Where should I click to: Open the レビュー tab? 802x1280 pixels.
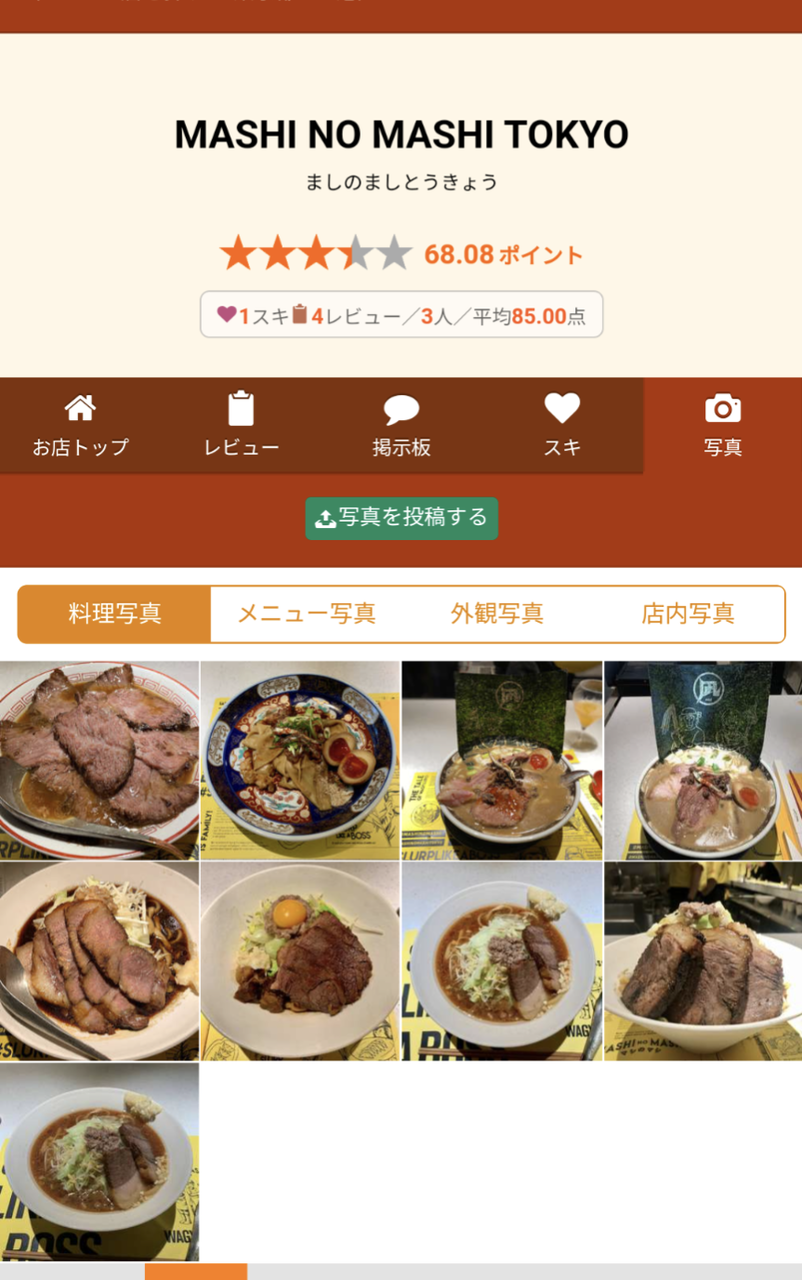coord(241,425)
